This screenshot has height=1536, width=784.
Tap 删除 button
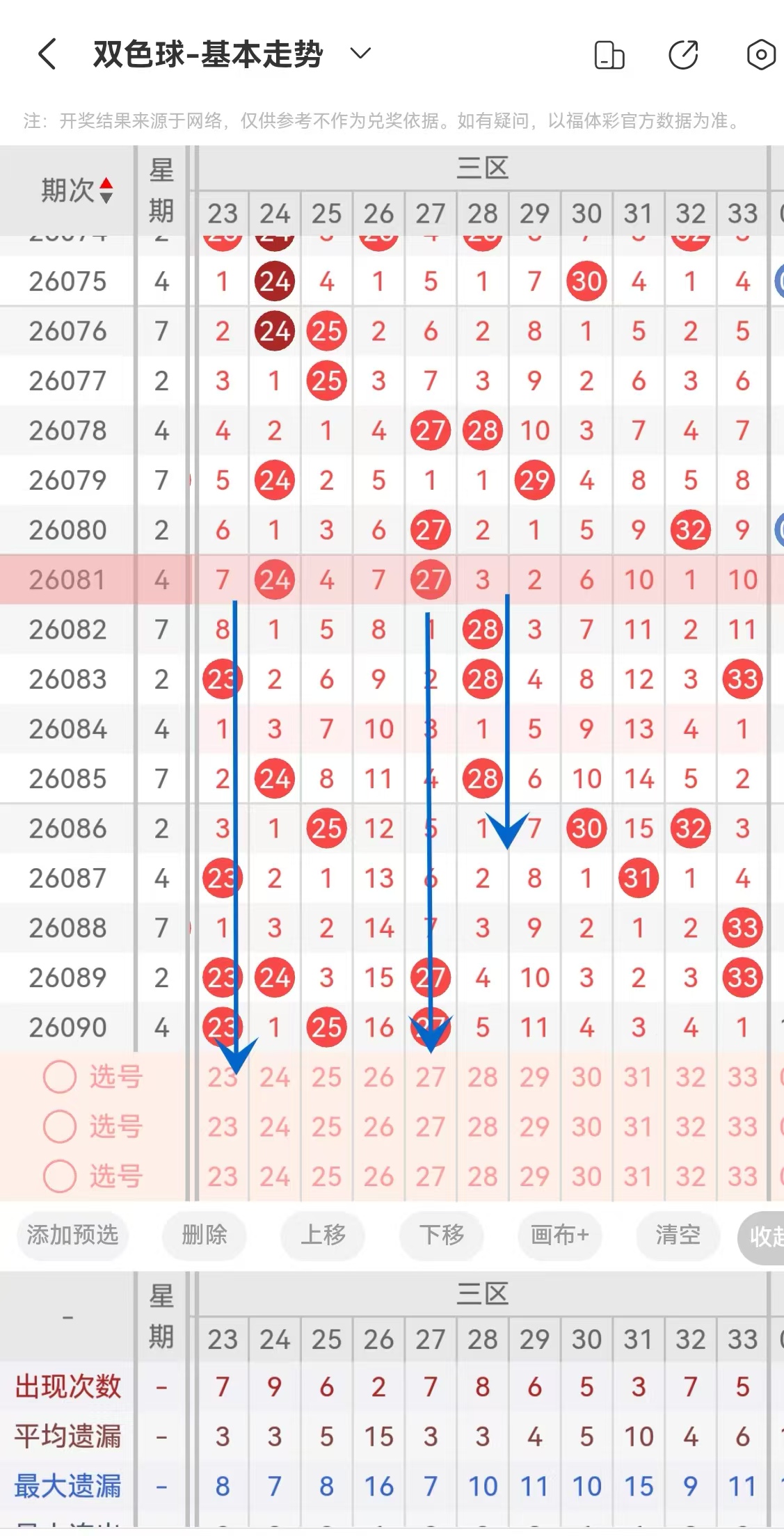pyautogui.click(x=205, y=1235)
